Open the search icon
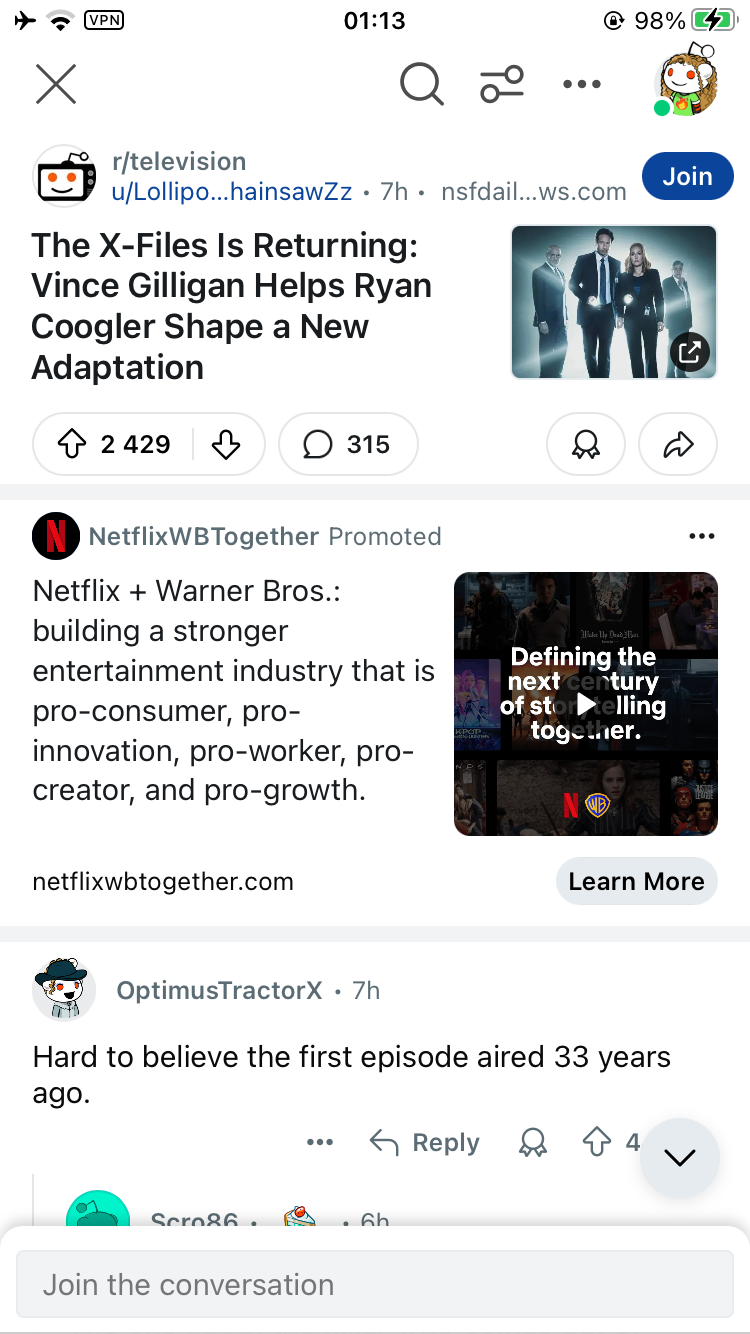Image resolution: width=750 pixels, height=1334 pixels. [421, 84]
